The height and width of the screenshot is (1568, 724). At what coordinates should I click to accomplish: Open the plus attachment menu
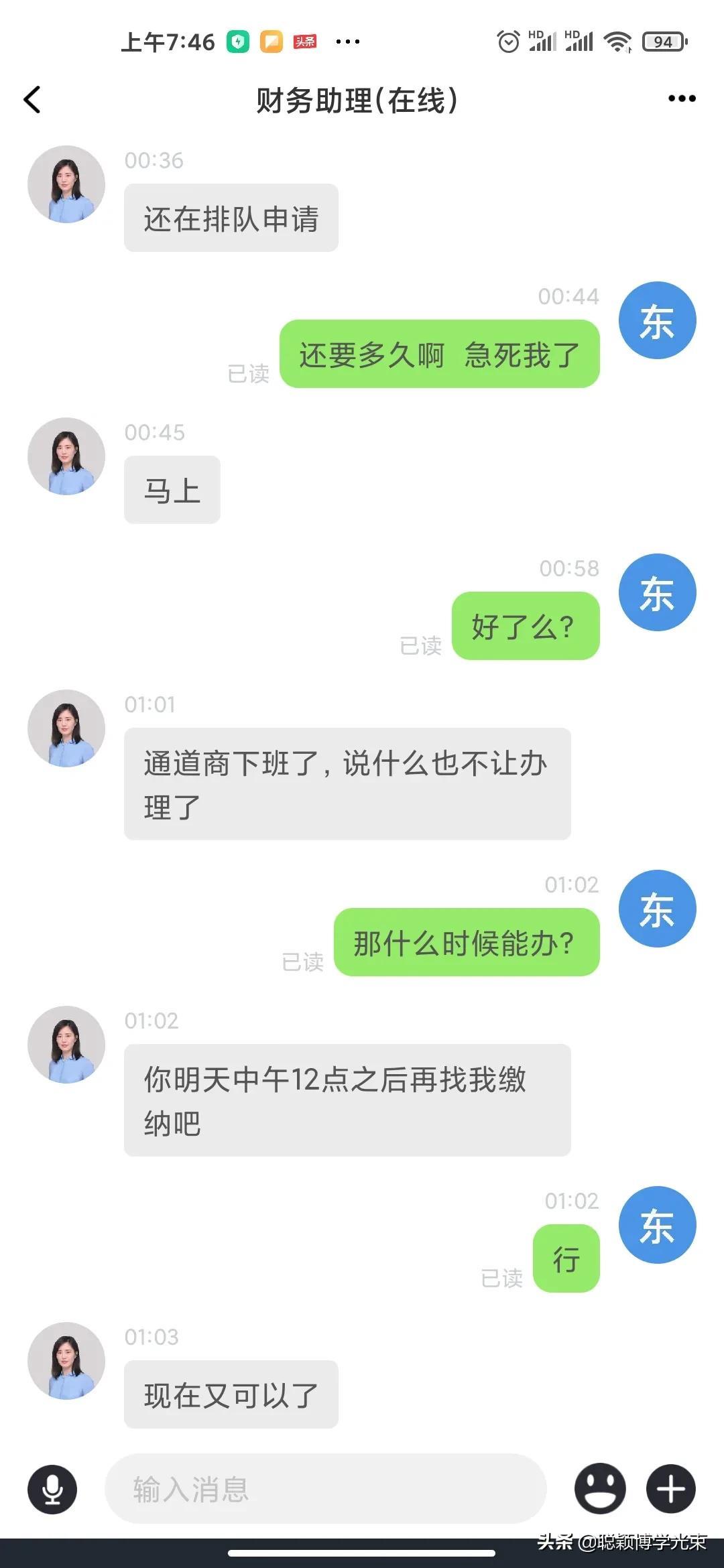(x=671, y=1488)
